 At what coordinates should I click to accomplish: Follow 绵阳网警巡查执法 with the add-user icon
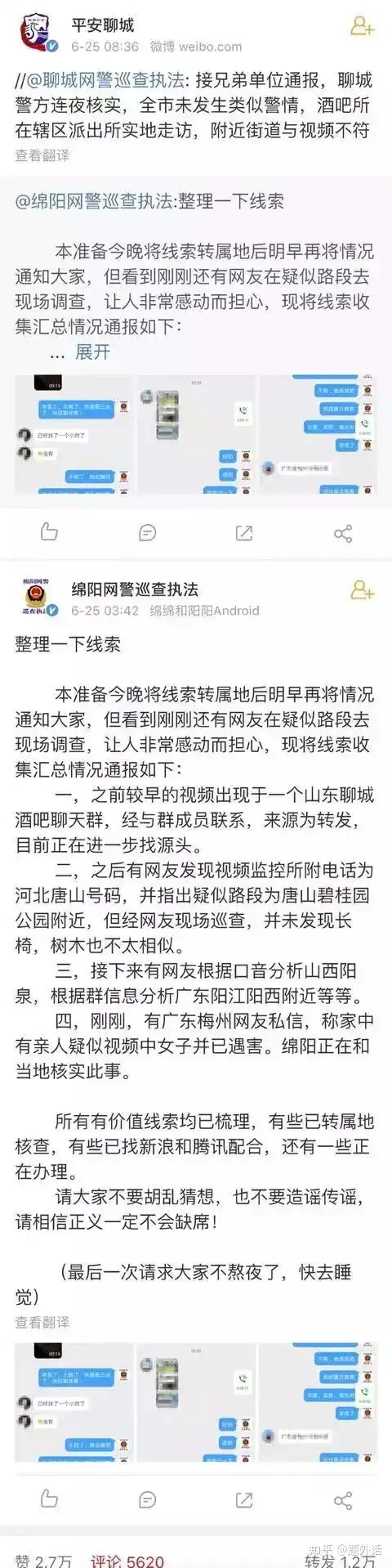(362, 589)
